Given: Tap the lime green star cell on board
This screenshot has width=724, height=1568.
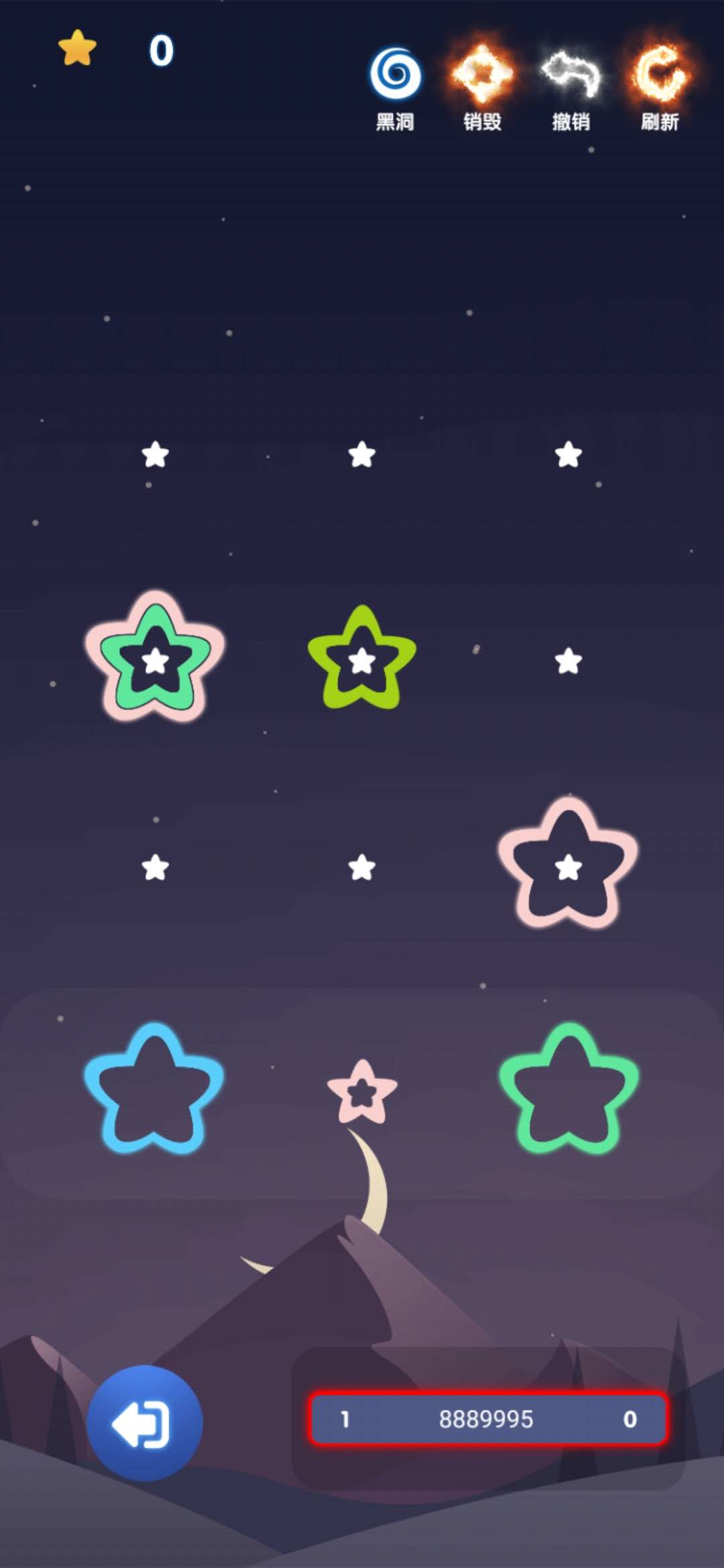Looking at the screenshot, I should [362, 659].
